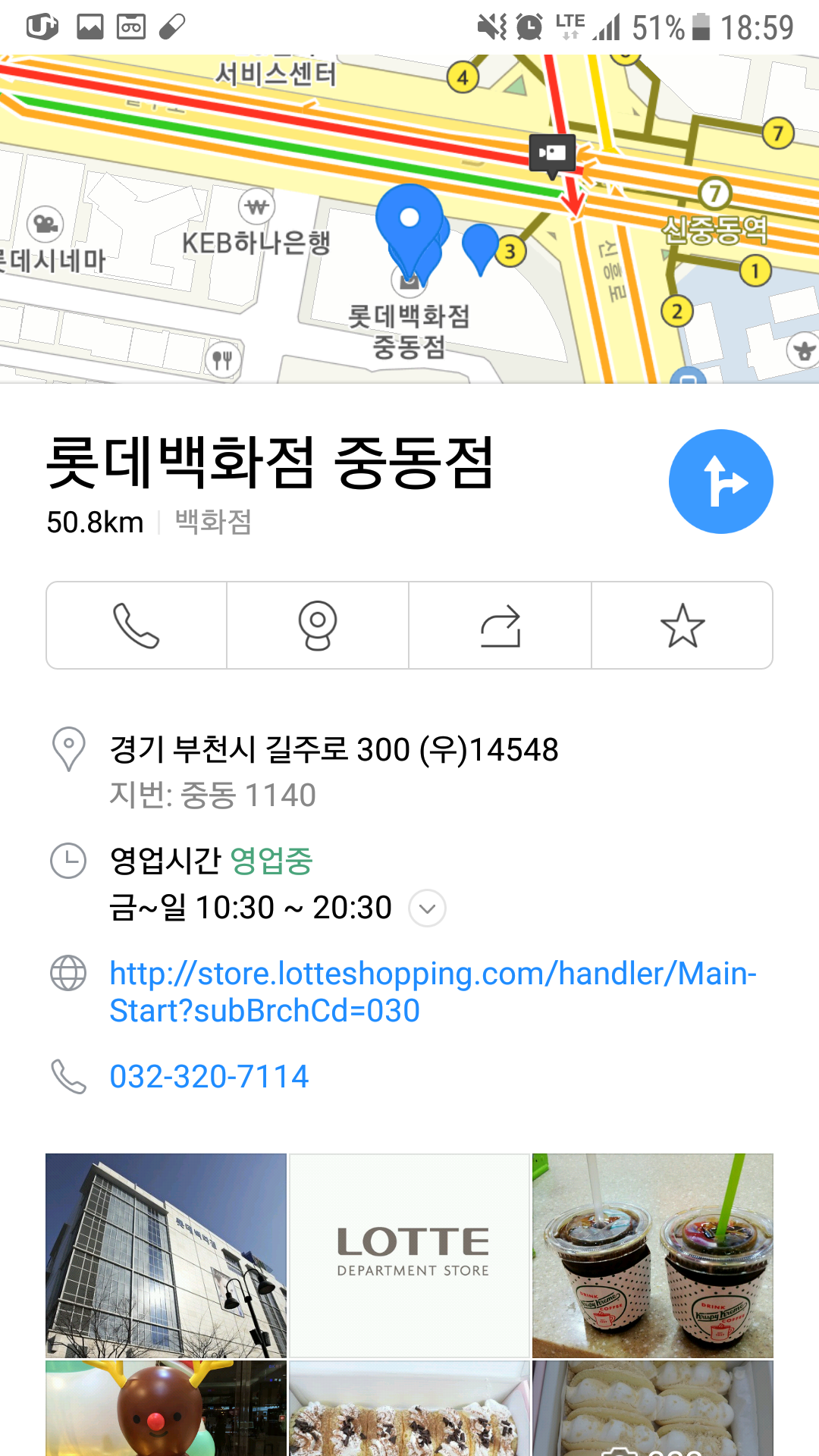Save the place to favorites with the star

(x=682, y=626)
